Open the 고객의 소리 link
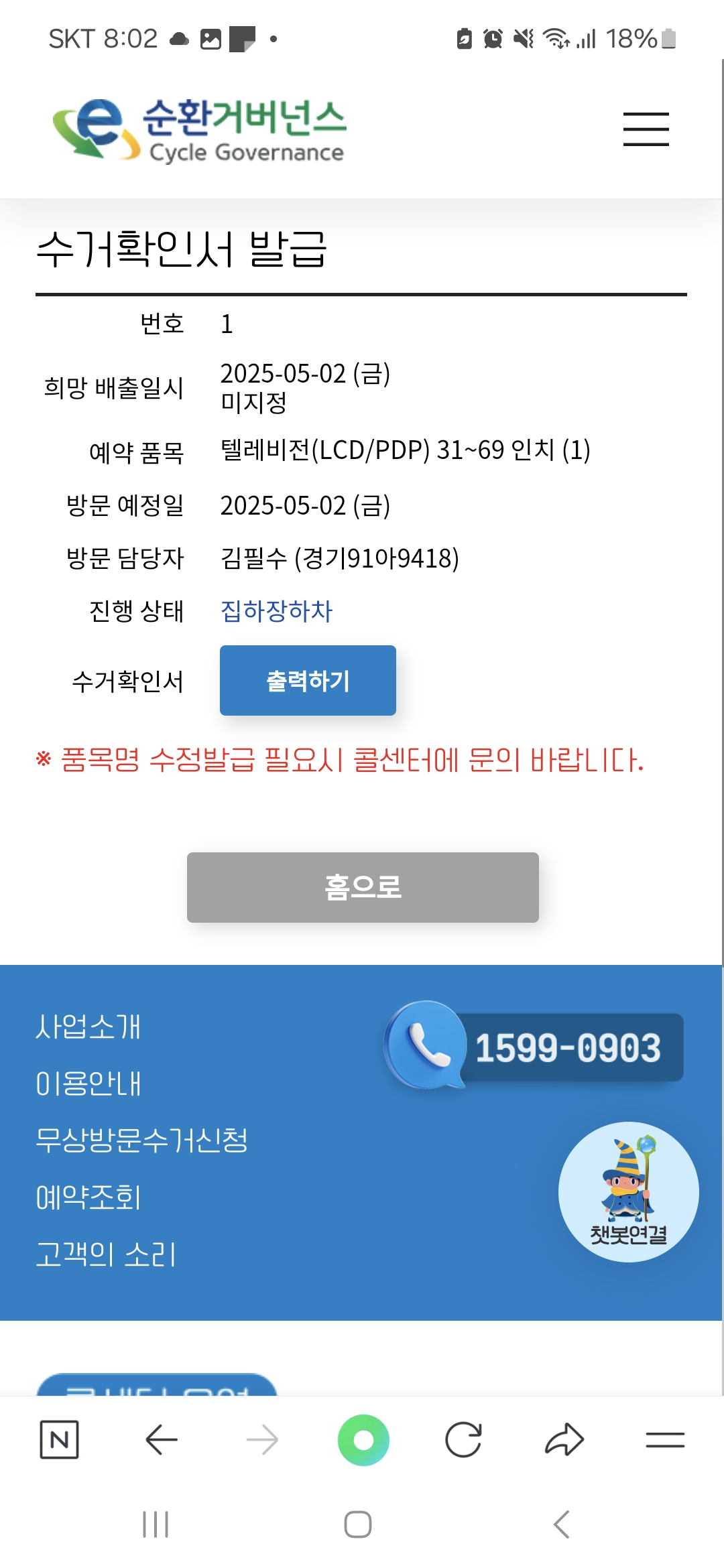 coord(106,1254)
